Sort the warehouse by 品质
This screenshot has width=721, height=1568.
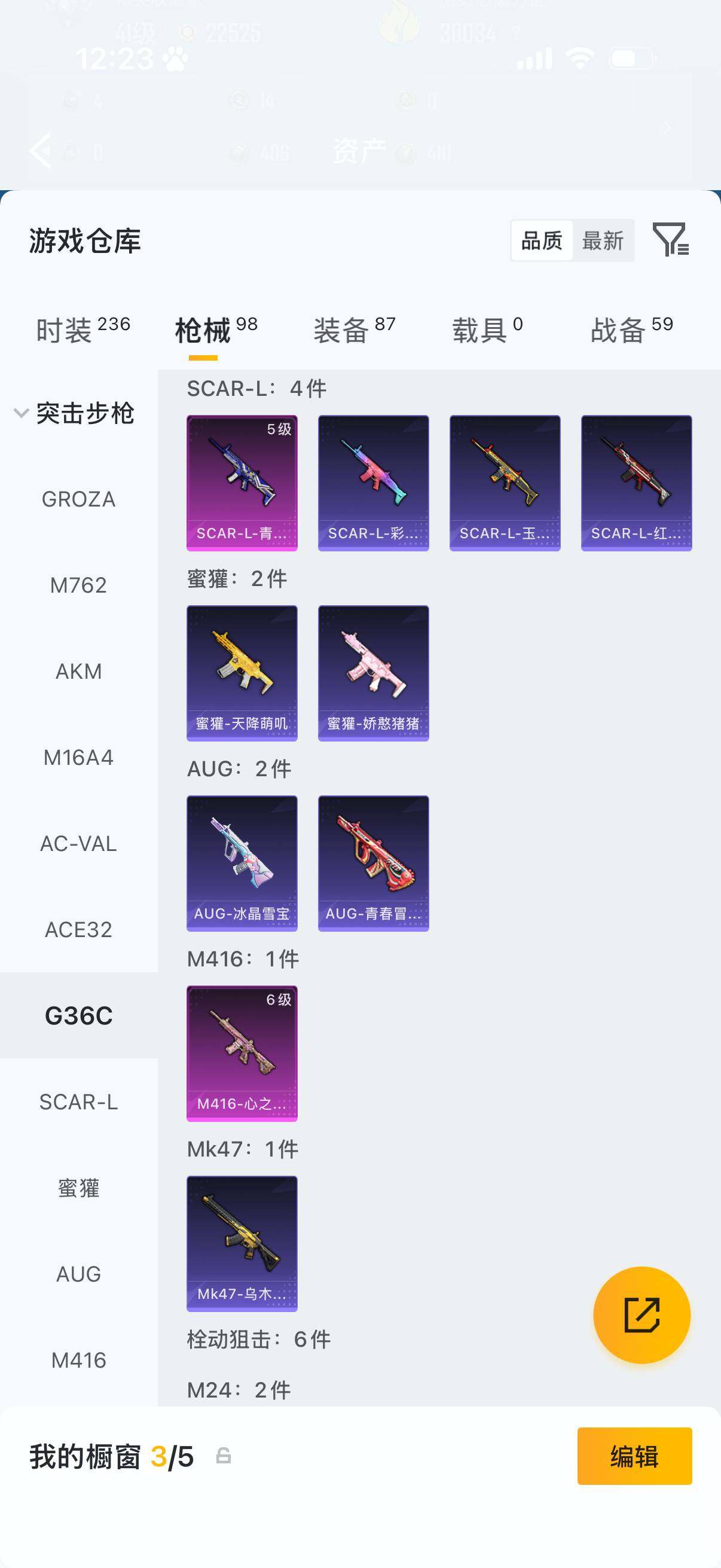pos(542,240)
